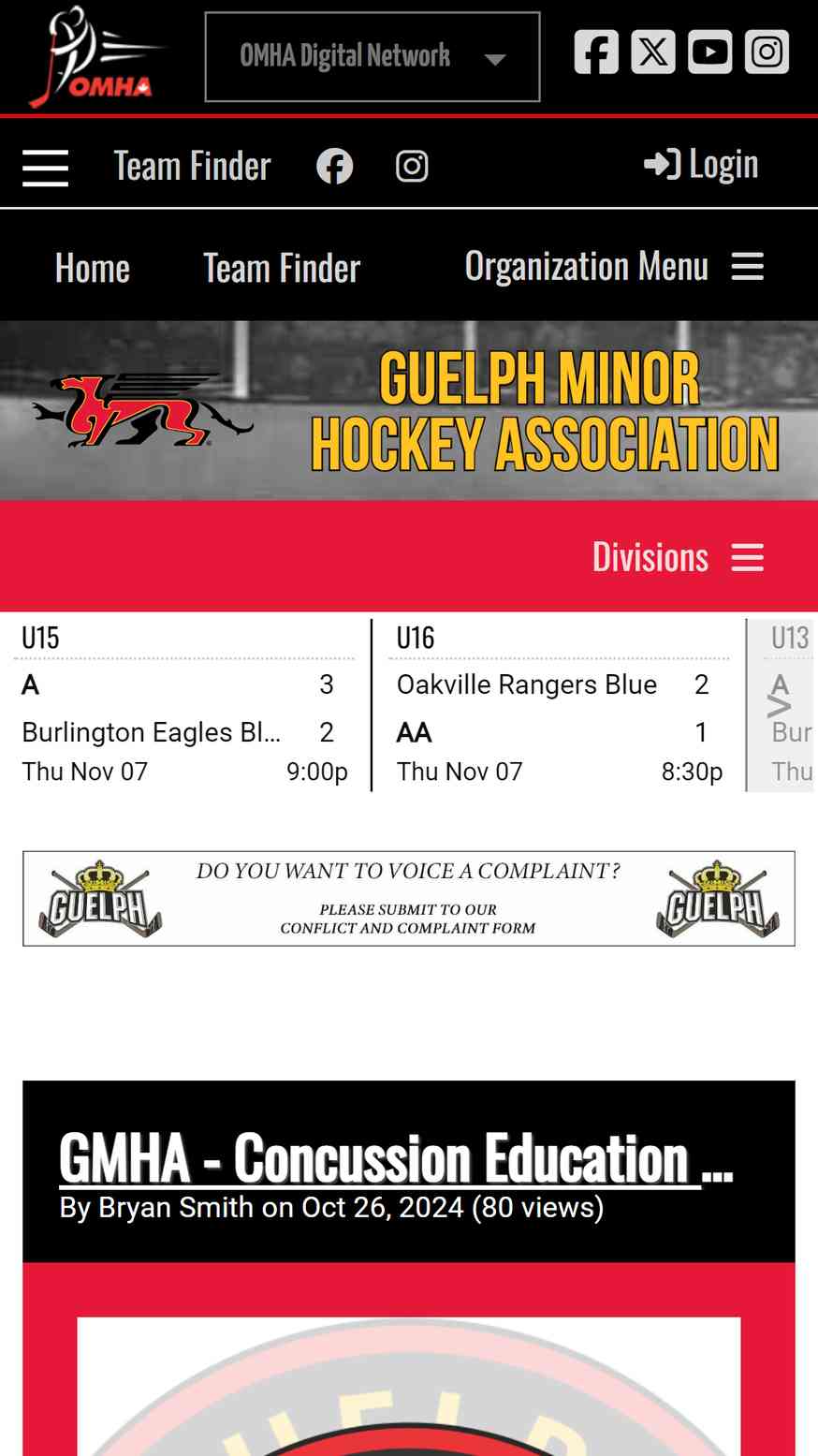Image resolution: width=818 pixels, height=1456 pixels.
Task: Tap the association's Facebook icon beside Team Finder
Action: pyautogui.click(x=335, y=167)
